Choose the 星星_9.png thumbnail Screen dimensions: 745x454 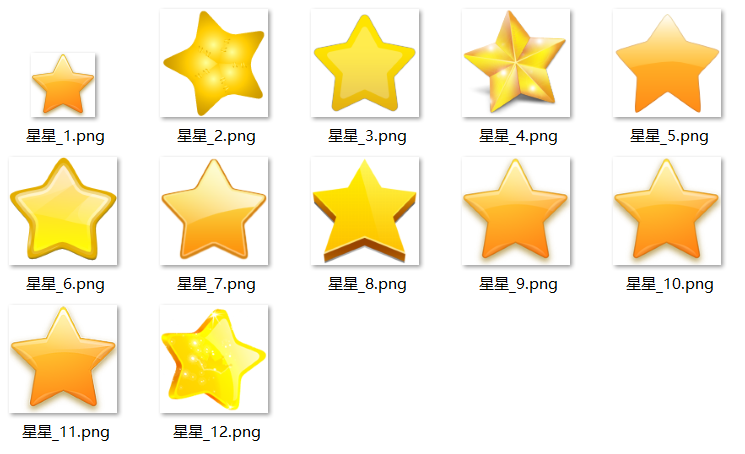coord(516,212)
